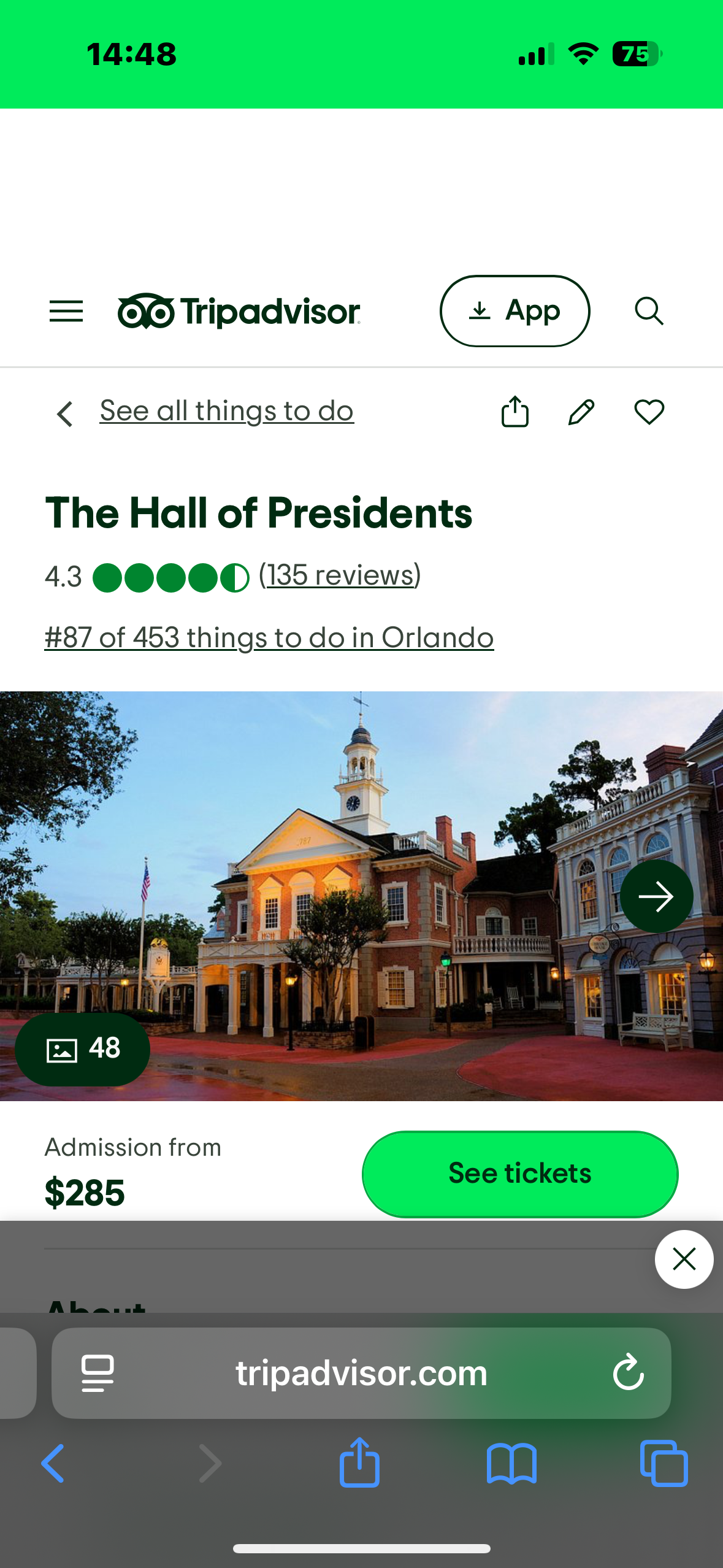Open Tripadvisor search
723x1568 pixels.
coord(649,312)
